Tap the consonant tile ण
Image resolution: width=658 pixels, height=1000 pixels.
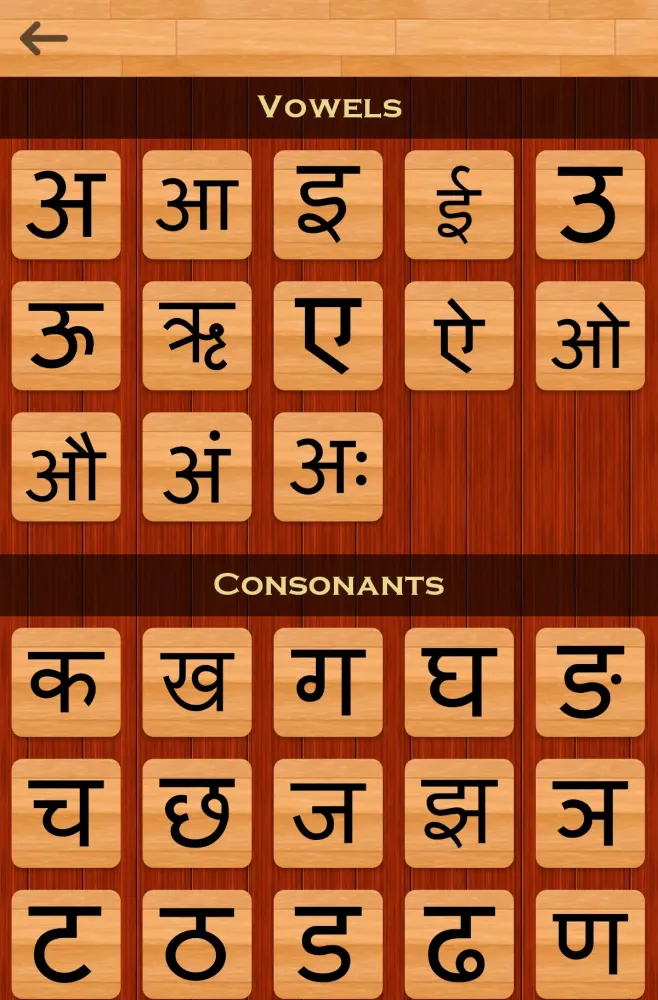590,944
